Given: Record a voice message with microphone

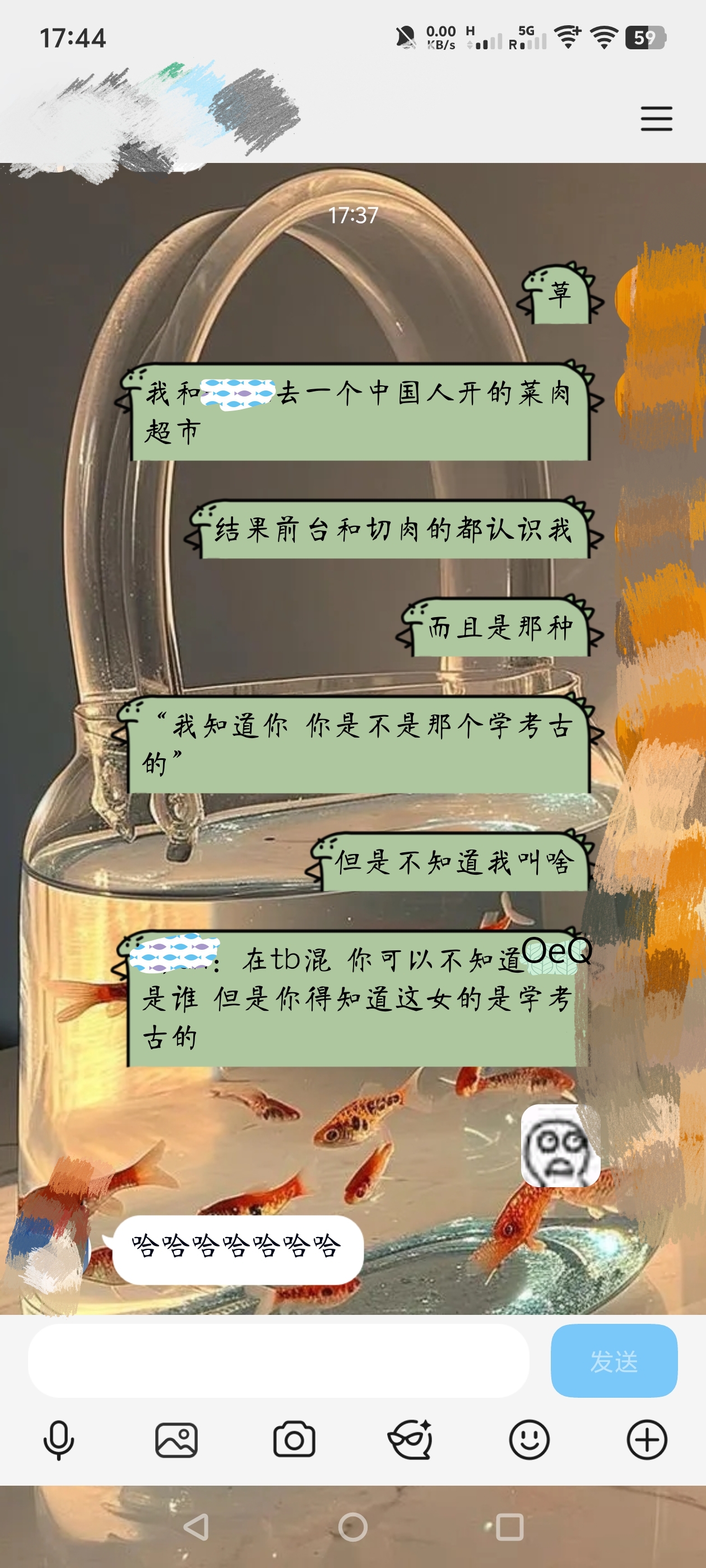Looking at the screenshot, I should [58, 1440].
